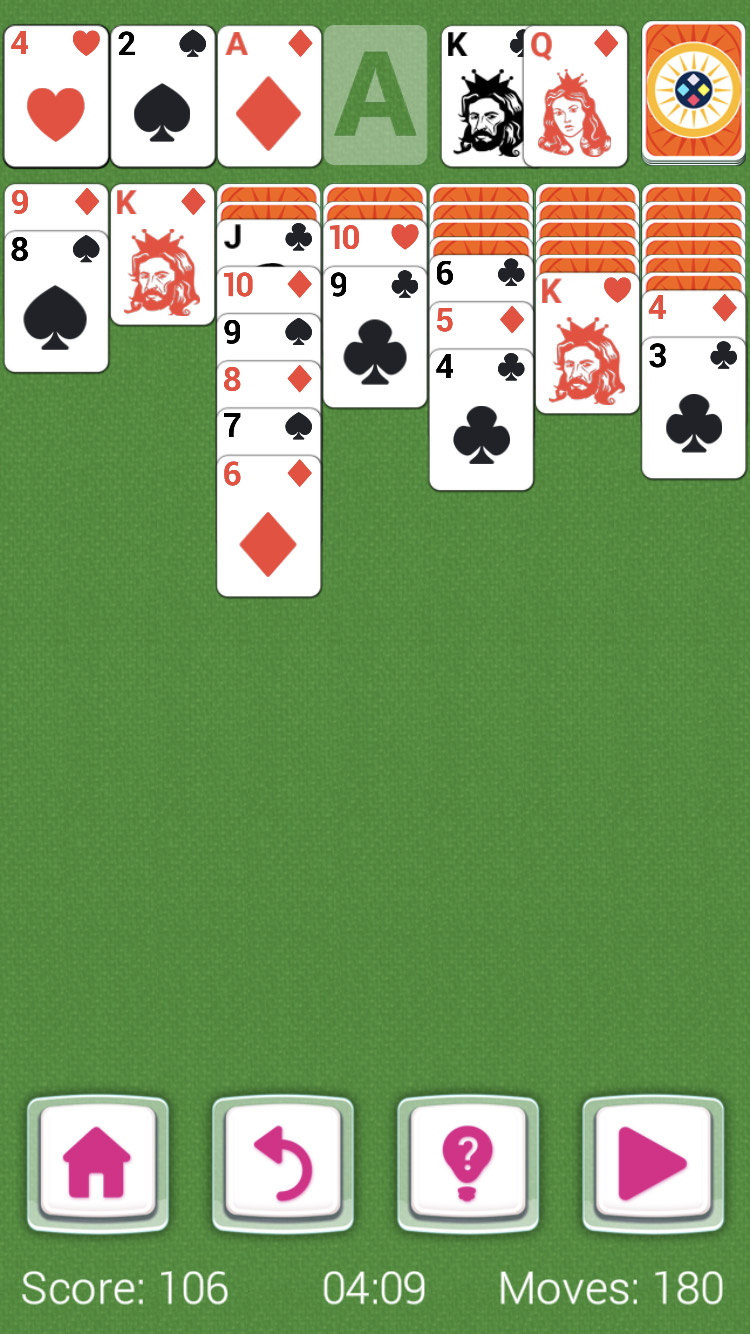The height and width of the screenshot is (1334, 750).
Task: Select the 9 of clubs card
Action: pos(375,340)
